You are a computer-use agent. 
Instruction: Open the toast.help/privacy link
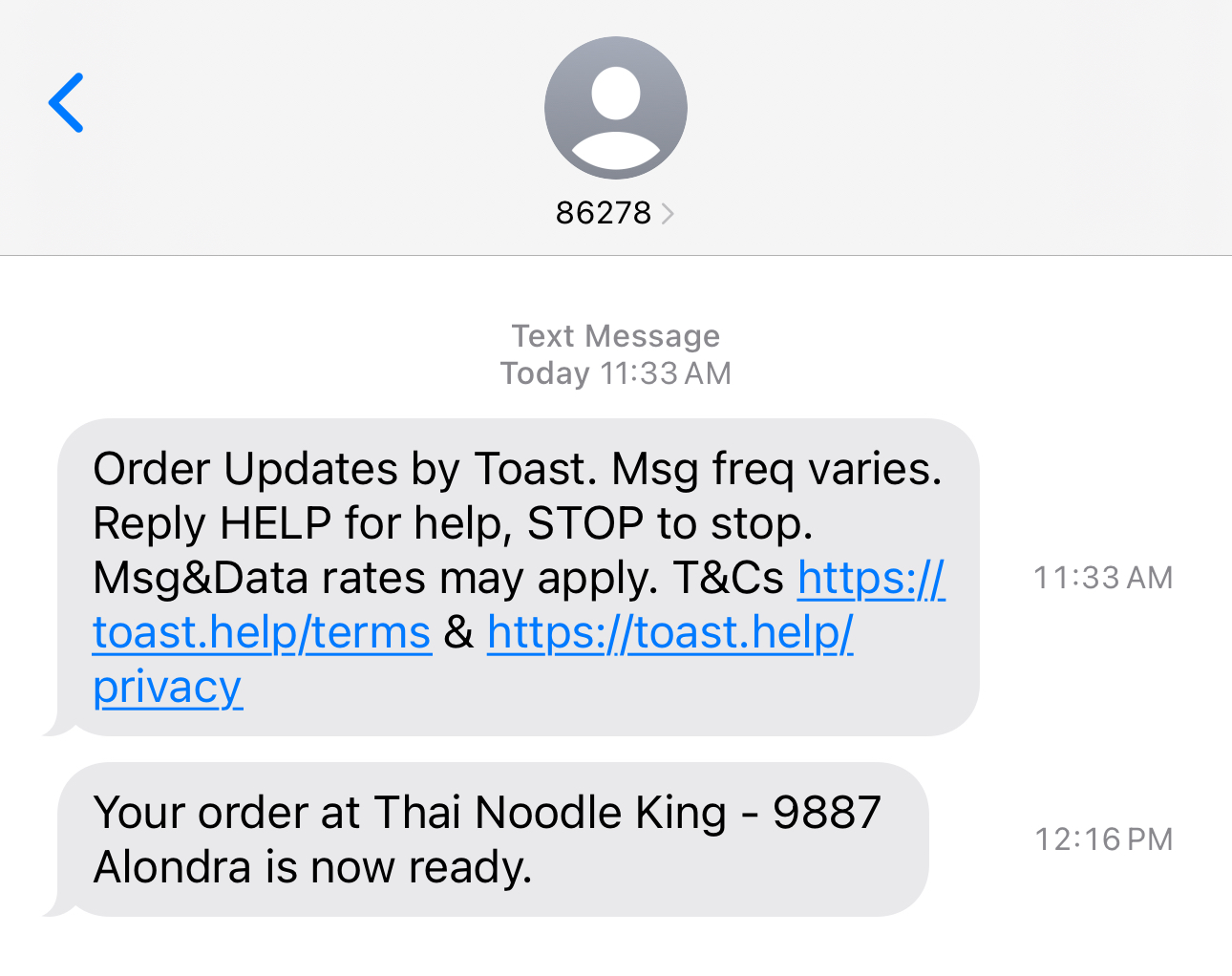669,632
